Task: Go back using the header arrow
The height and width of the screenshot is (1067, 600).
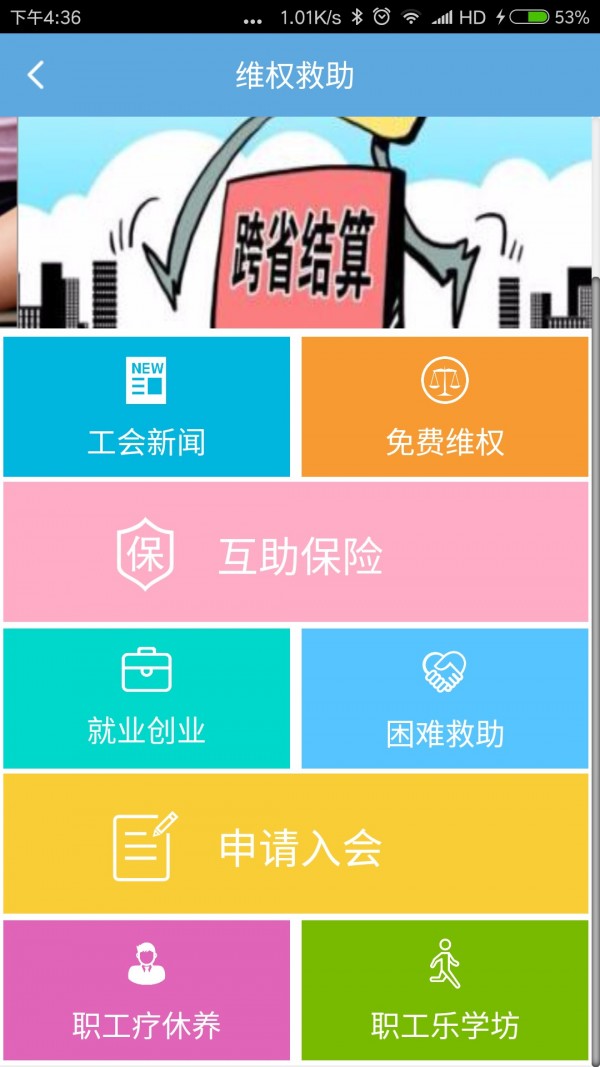Action: click(36, 75)
